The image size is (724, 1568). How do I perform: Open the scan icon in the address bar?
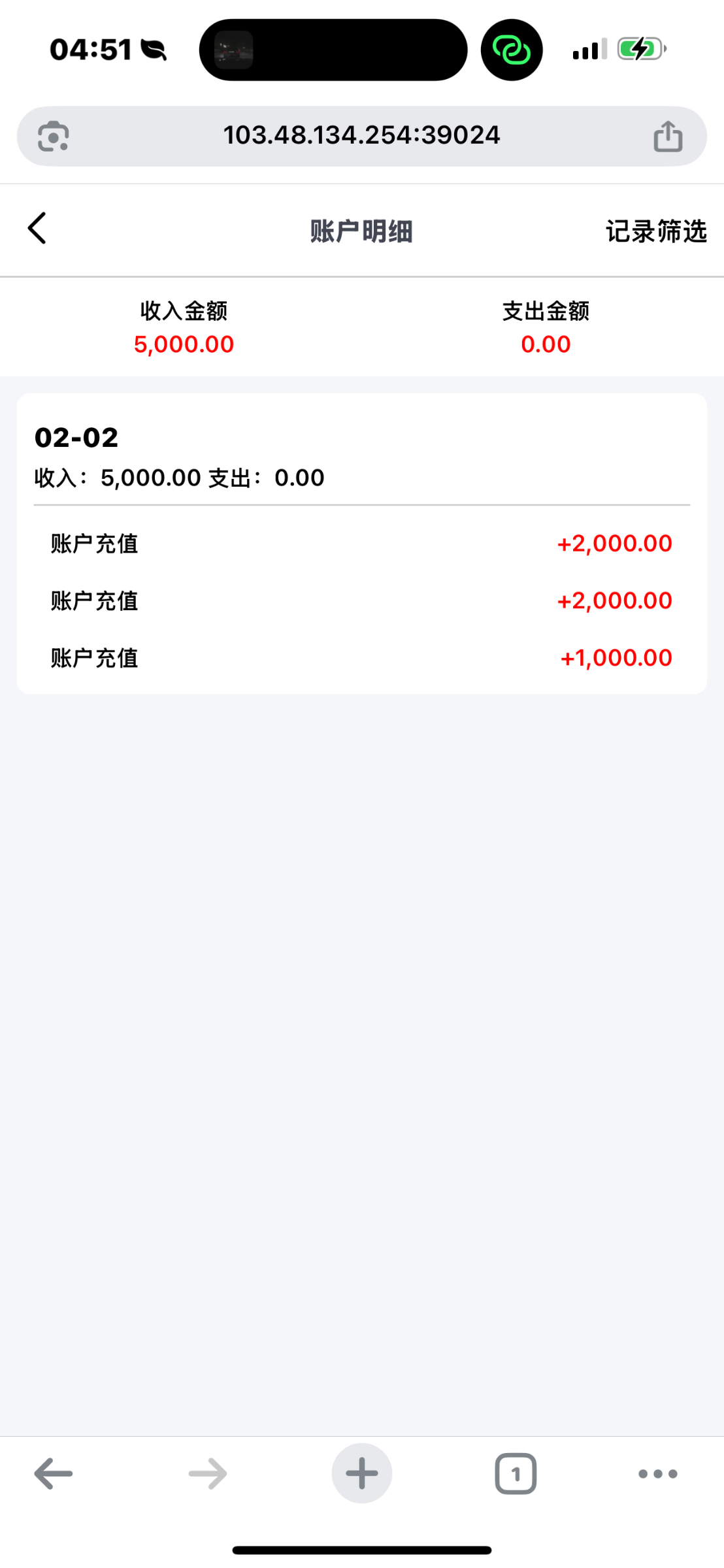pyautogui.click(x=54, y=137)
